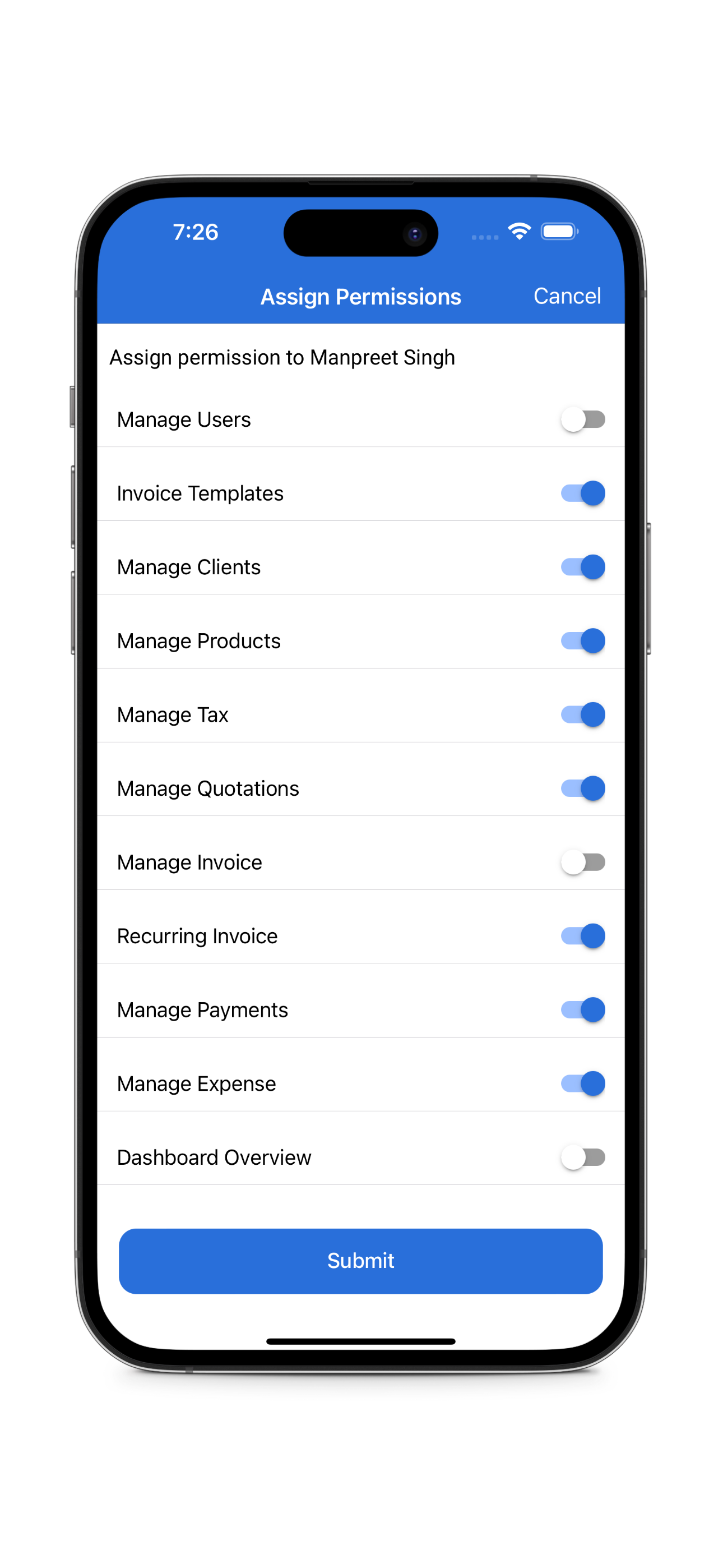Toggle off Manage Payments
The image size is (723, 1568).
click(582, 1009)
